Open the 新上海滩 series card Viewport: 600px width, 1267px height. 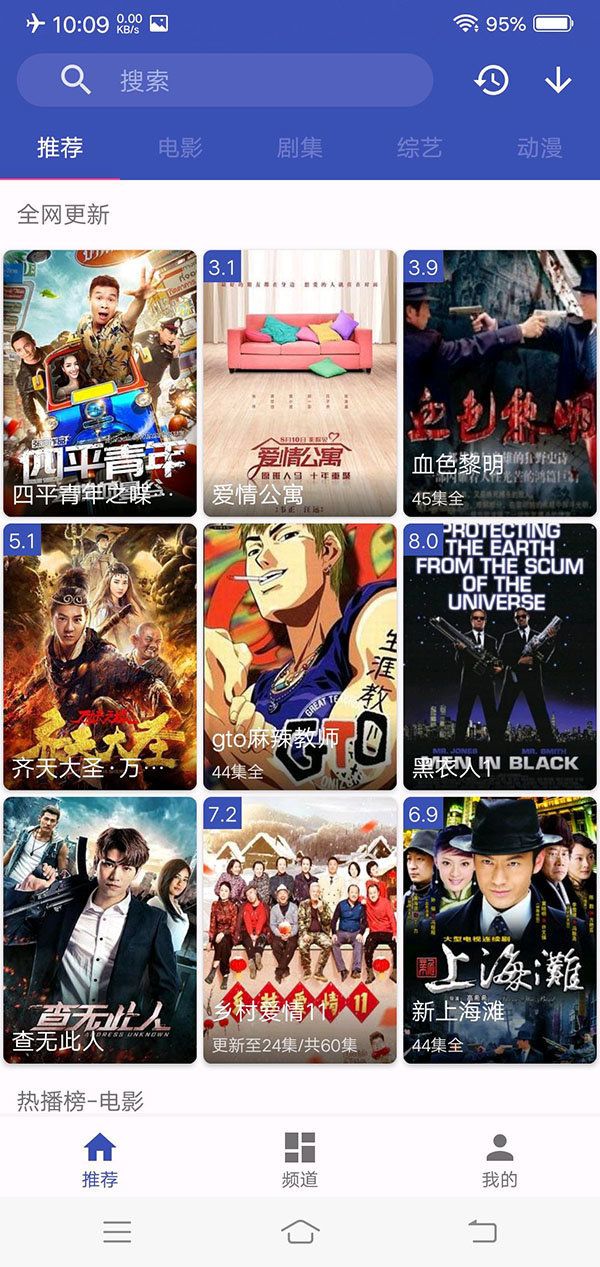pos(500,930)
